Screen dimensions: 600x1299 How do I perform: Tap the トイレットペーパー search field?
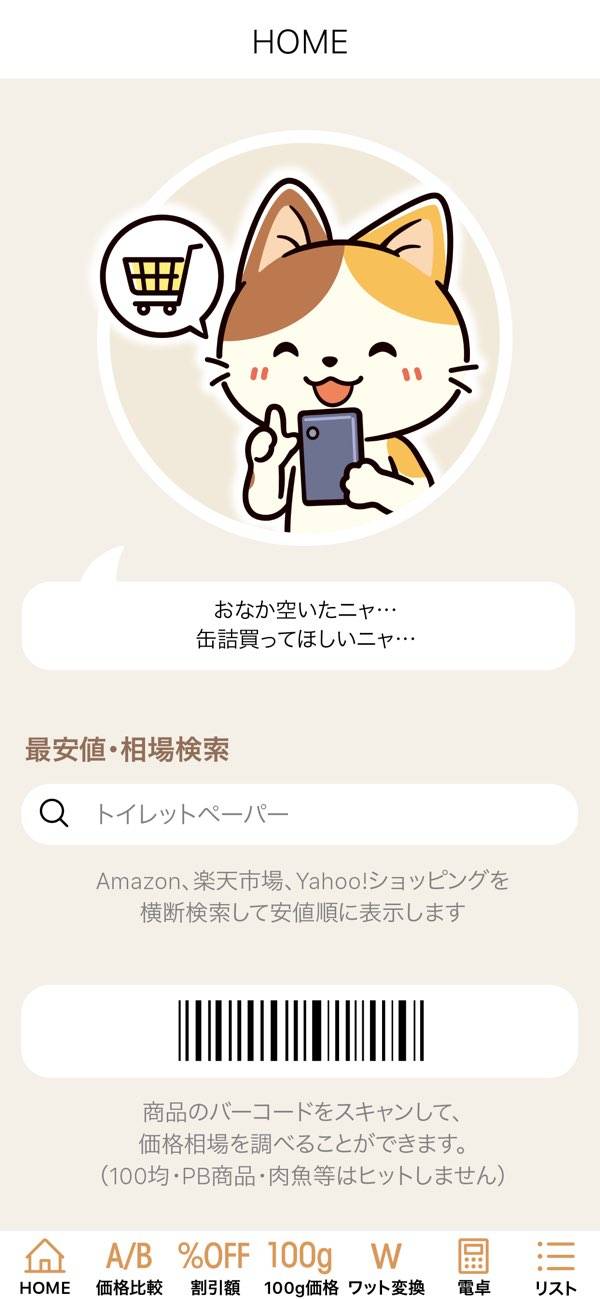coord(300,814)
